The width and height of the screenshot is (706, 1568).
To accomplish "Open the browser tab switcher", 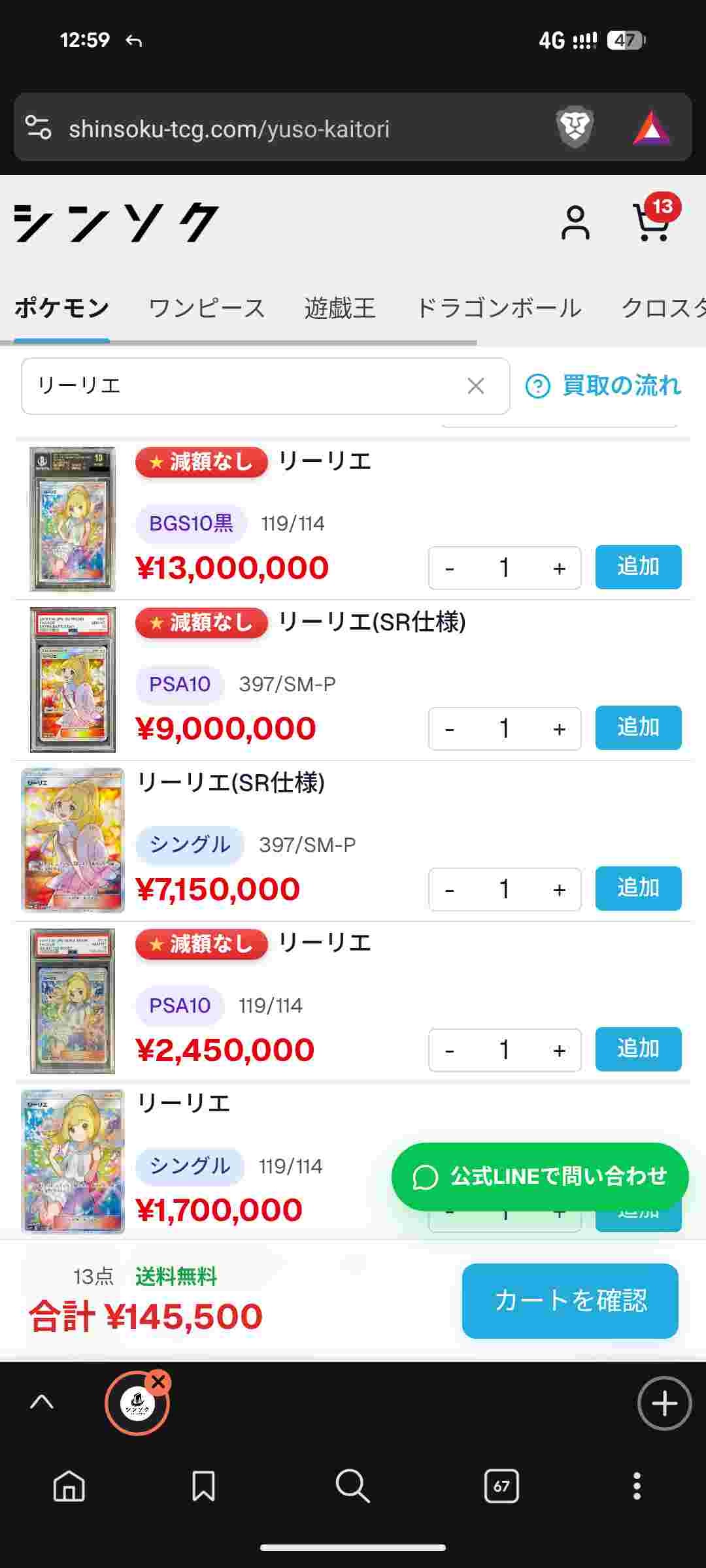I will tap(501, 1487).
